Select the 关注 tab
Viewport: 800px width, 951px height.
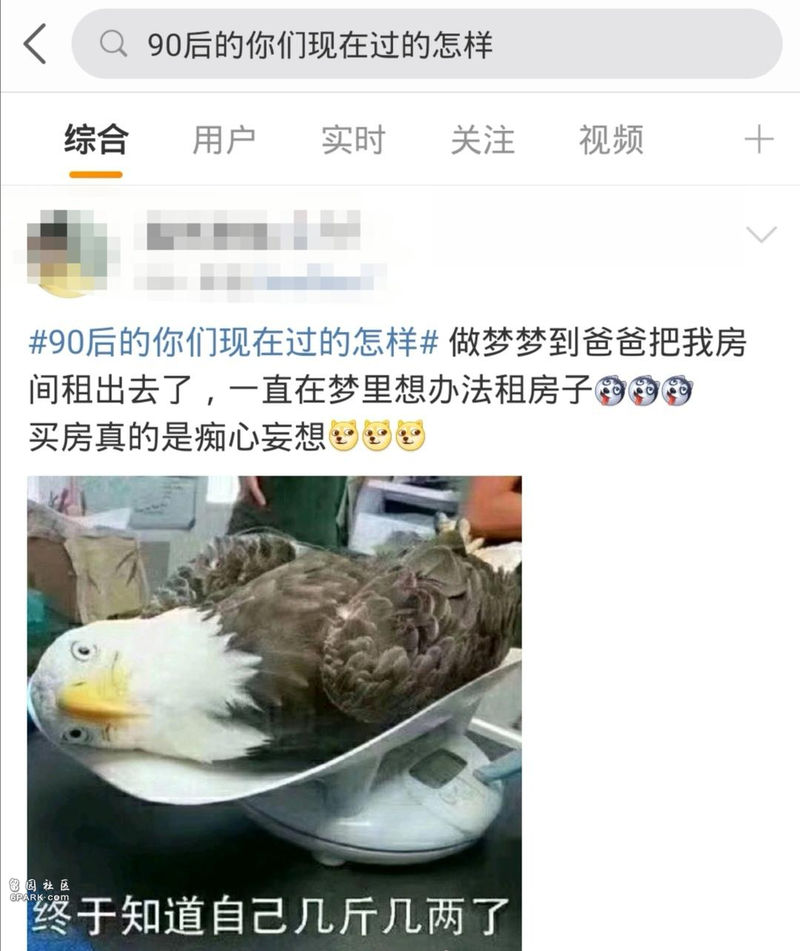pos(482,140)
